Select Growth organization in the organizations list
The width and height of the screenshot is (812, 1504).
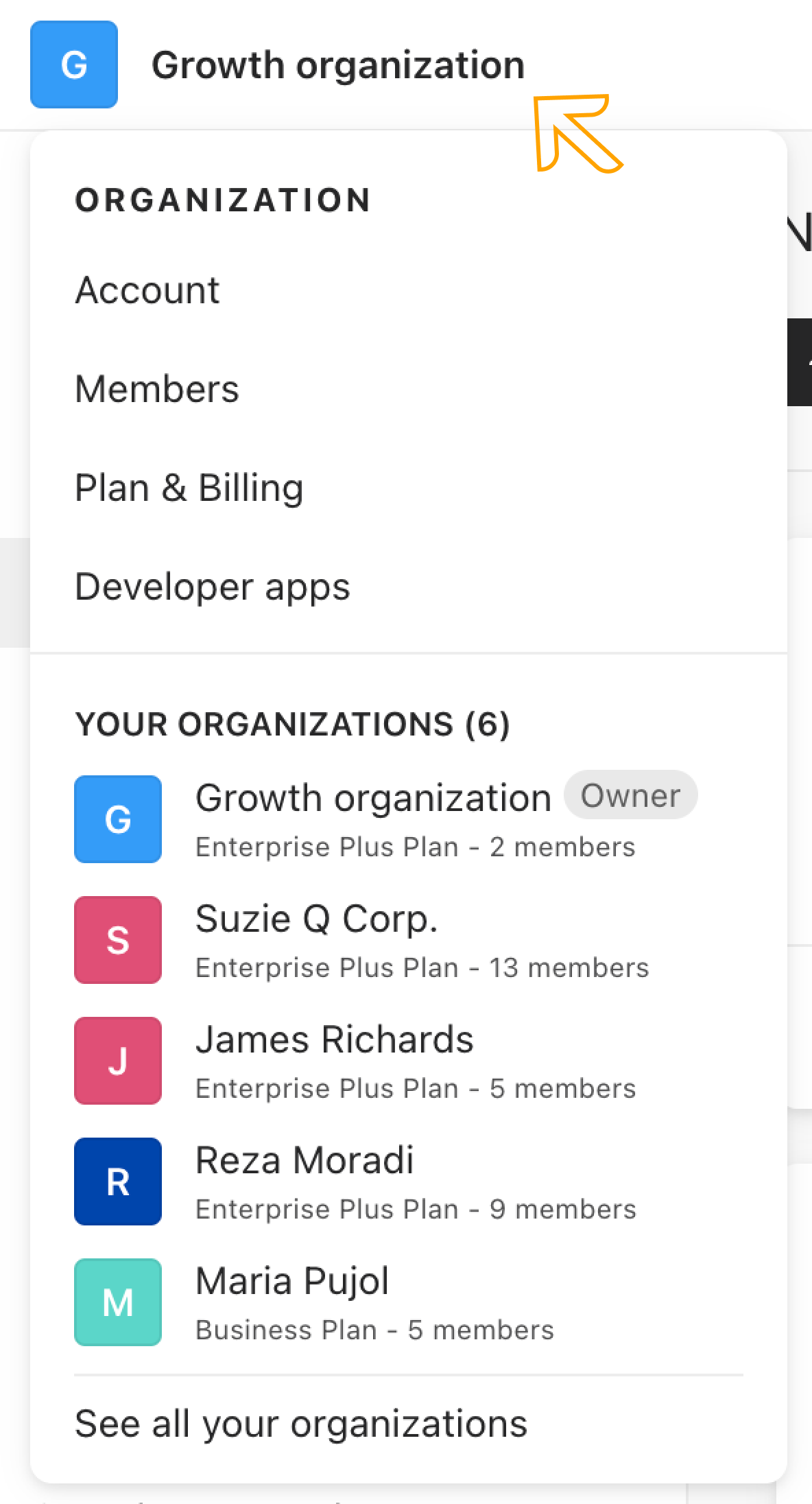tap(408, 819)
